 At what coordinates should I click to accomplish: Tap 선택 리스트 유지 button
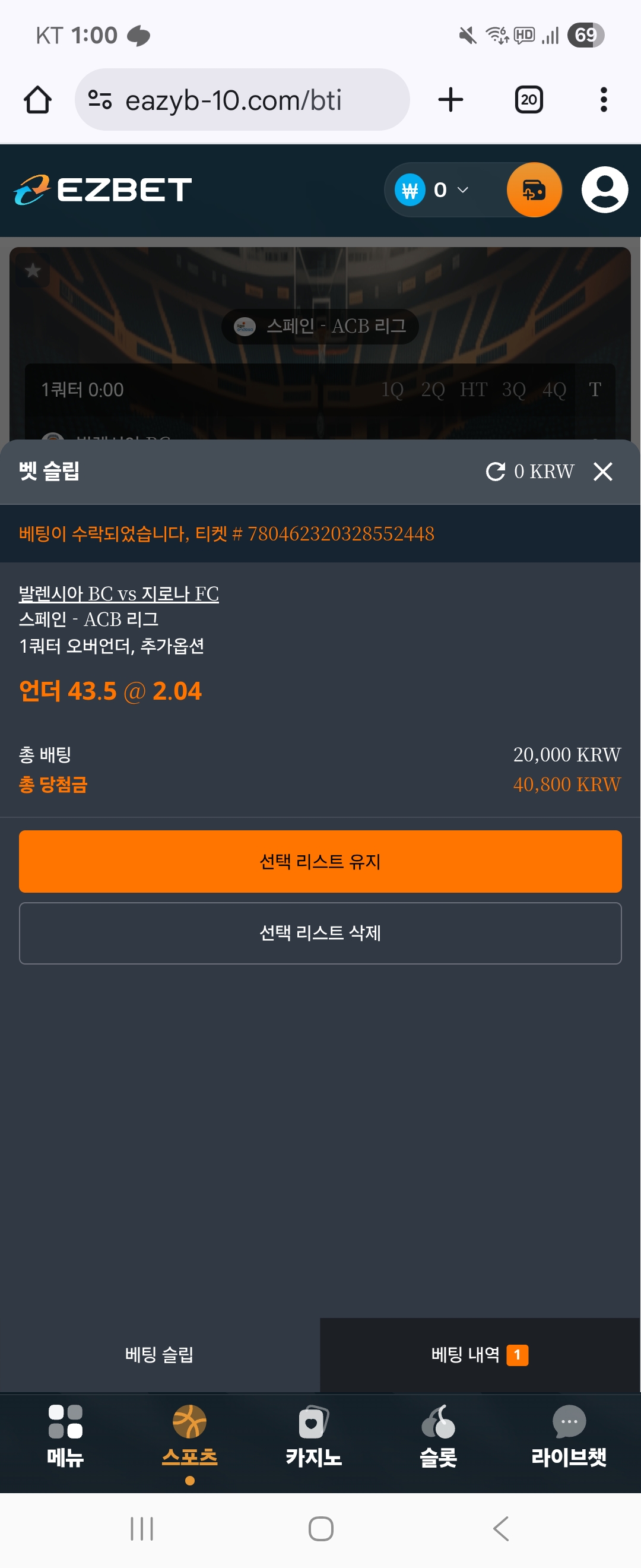320,861
